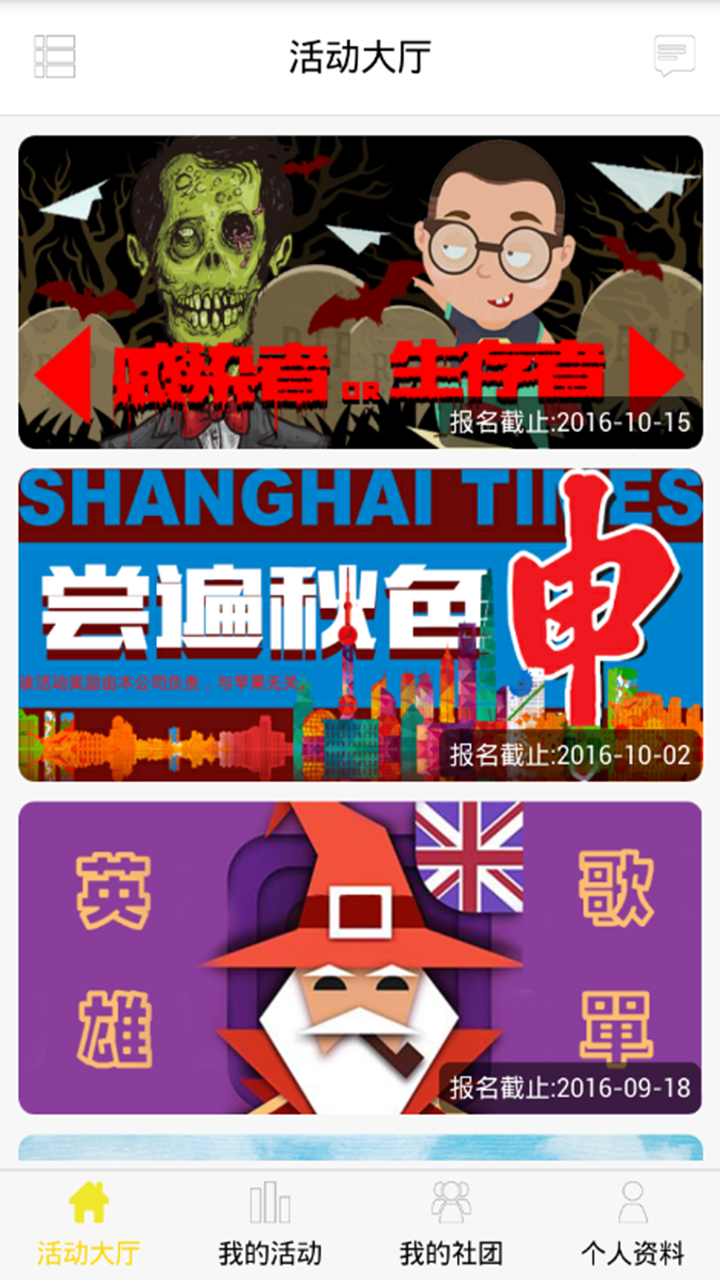
Task: Open the list menu icon
Action: click(x=54, y=57)
